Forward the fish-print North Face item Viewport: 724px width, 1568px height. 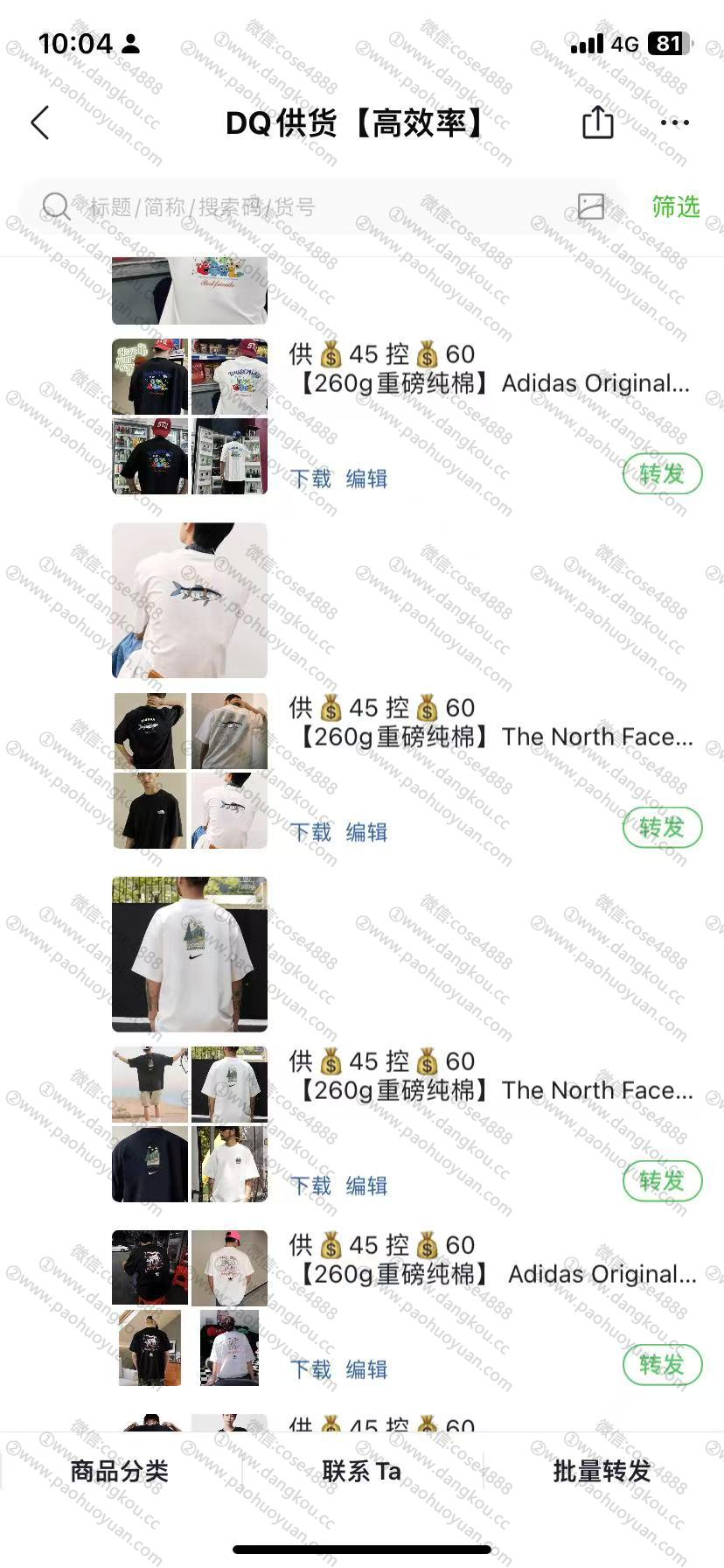point(662,828)
